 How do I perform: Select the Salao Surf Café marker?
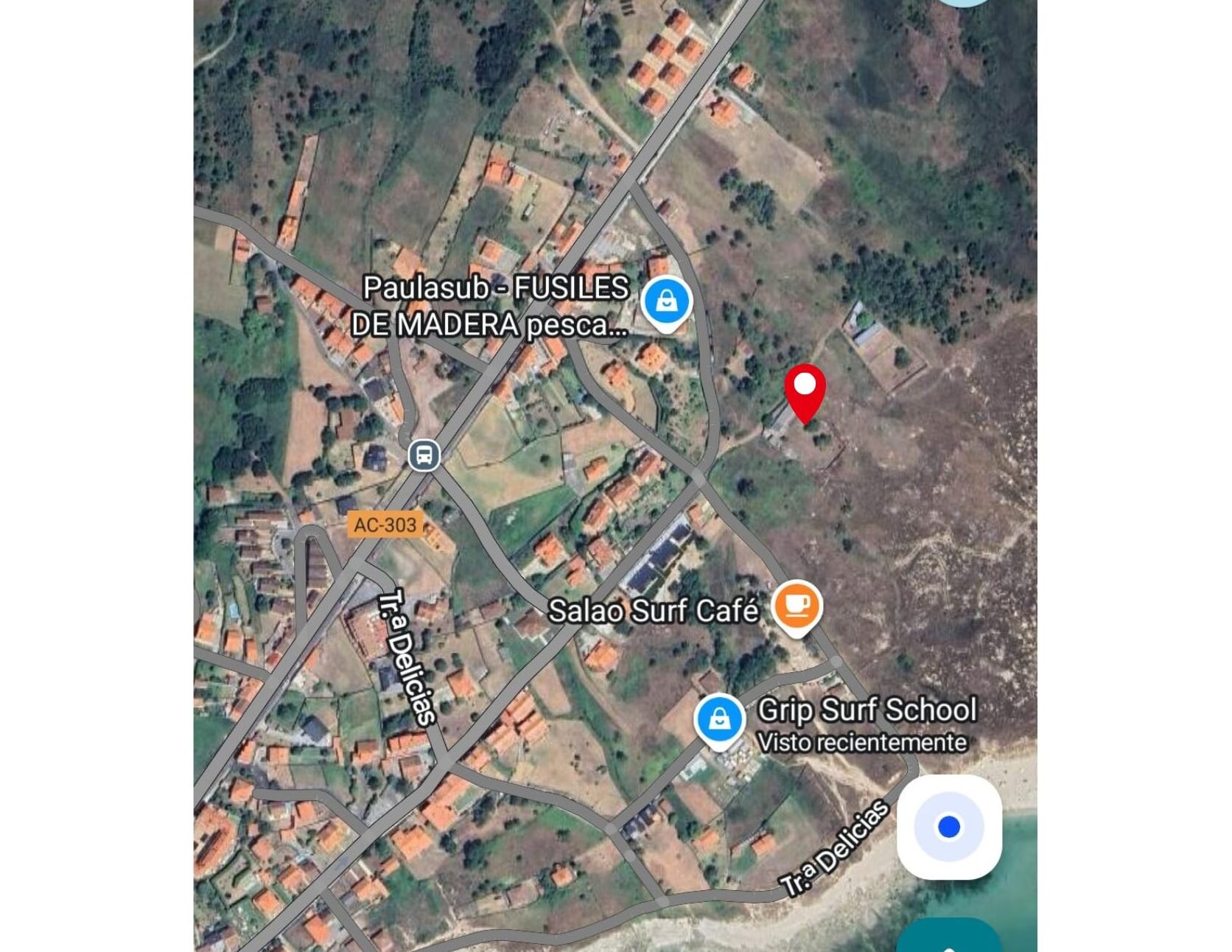(x=796, y=606)
